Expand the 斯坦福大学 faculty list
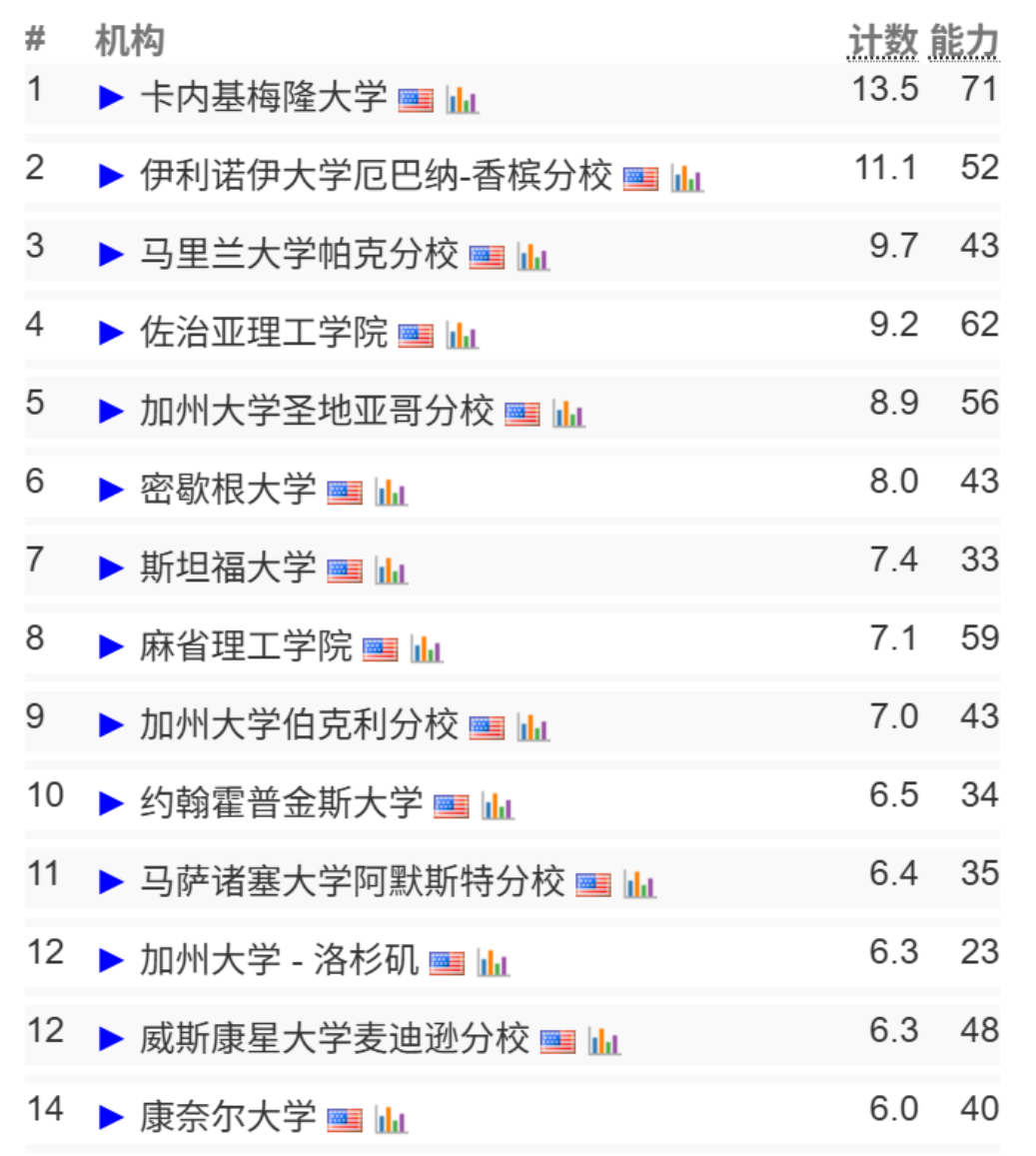This screenshot has width=1036, height=1156. pos(111,569)
